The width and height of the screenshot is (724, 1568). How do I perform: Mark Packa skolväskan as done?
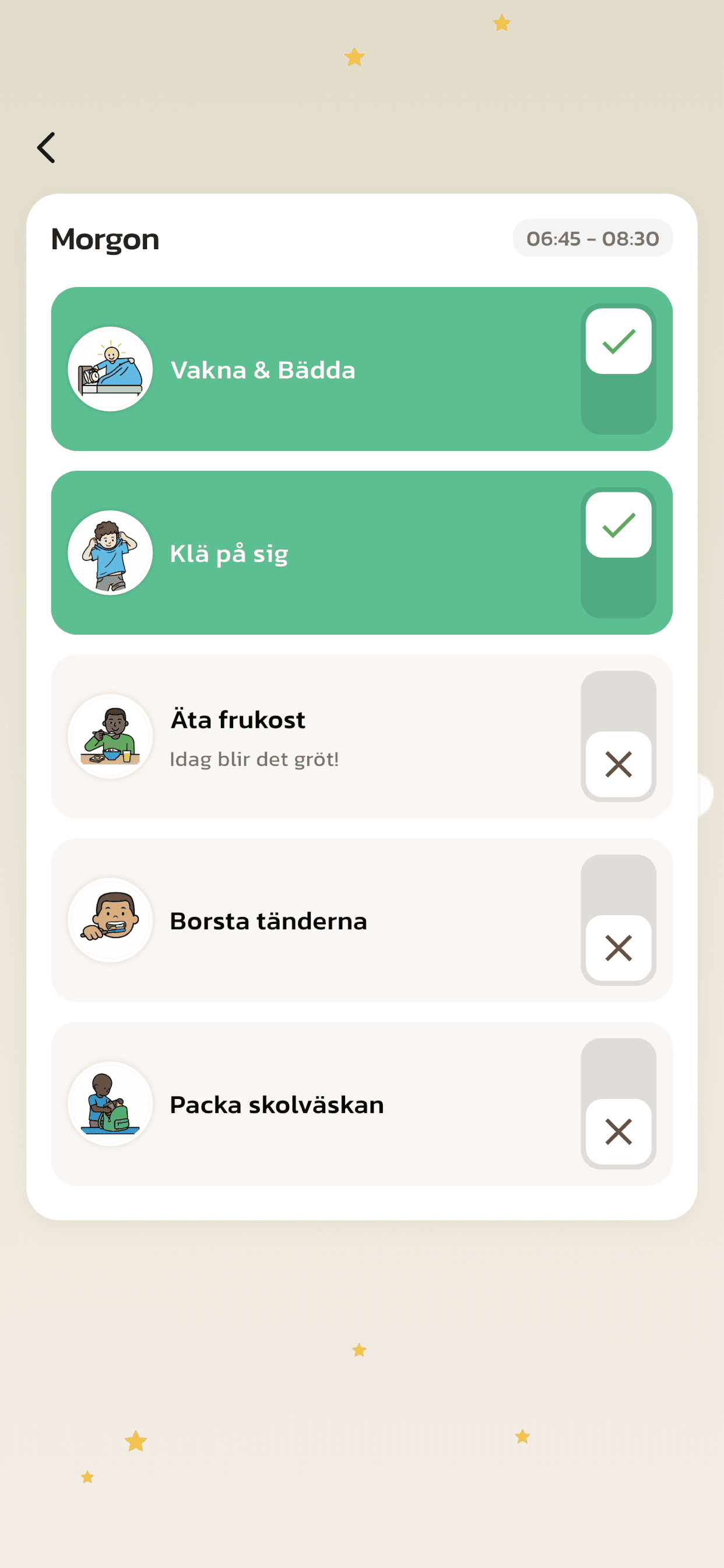[618, 1104]
